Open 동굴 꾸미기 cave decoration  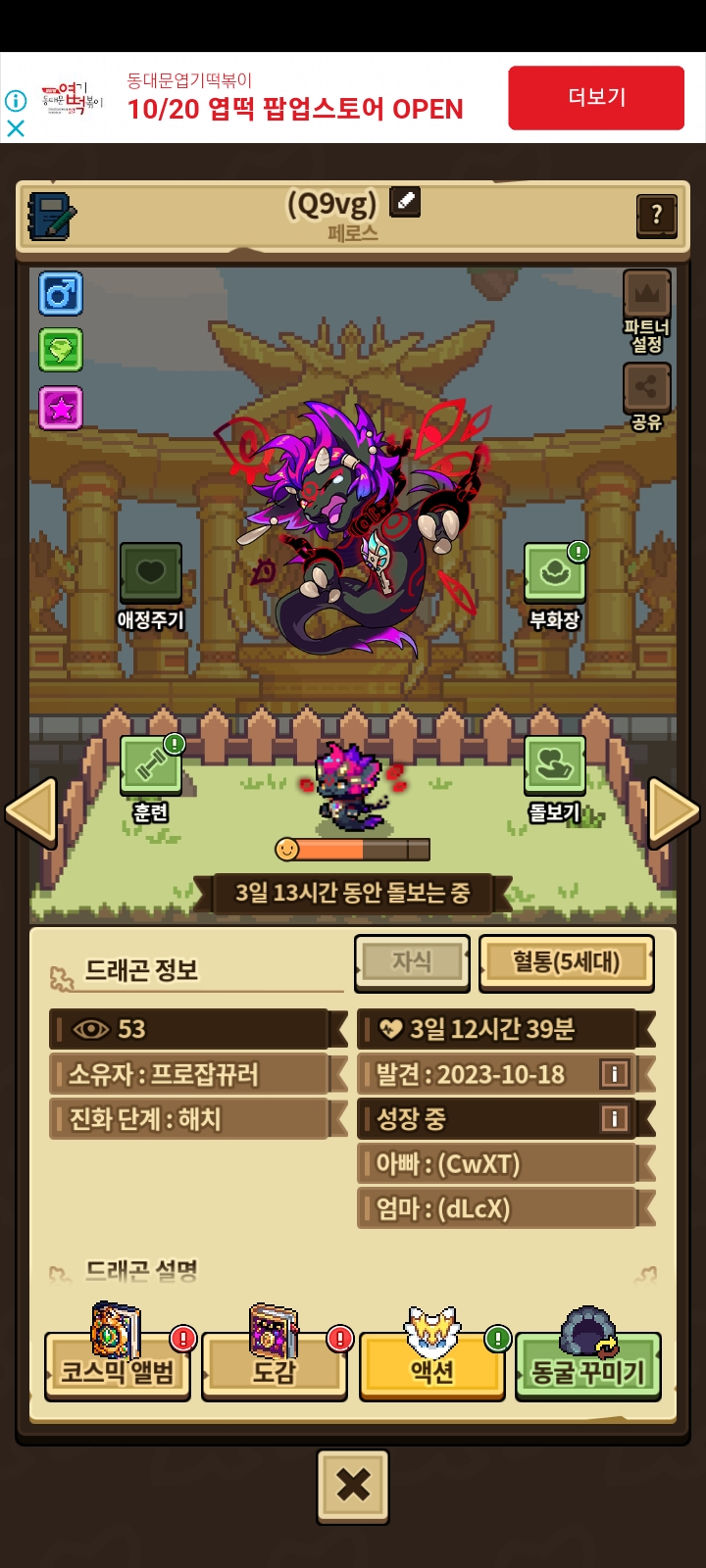[587, 1367]
